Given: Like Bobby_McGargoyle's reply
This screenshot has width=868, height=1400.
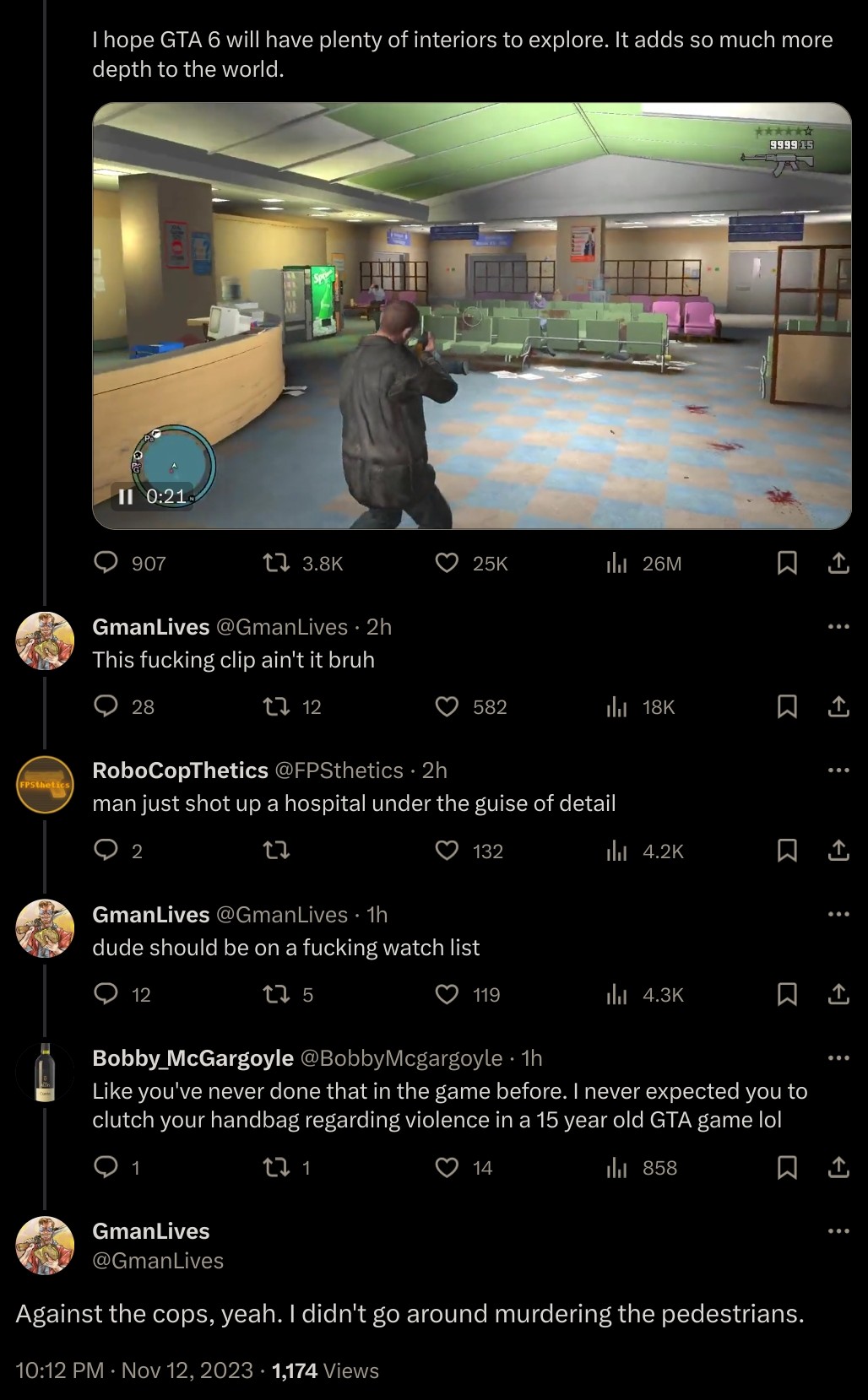Looking at the screenshot, I should [x=447, y=1167].
